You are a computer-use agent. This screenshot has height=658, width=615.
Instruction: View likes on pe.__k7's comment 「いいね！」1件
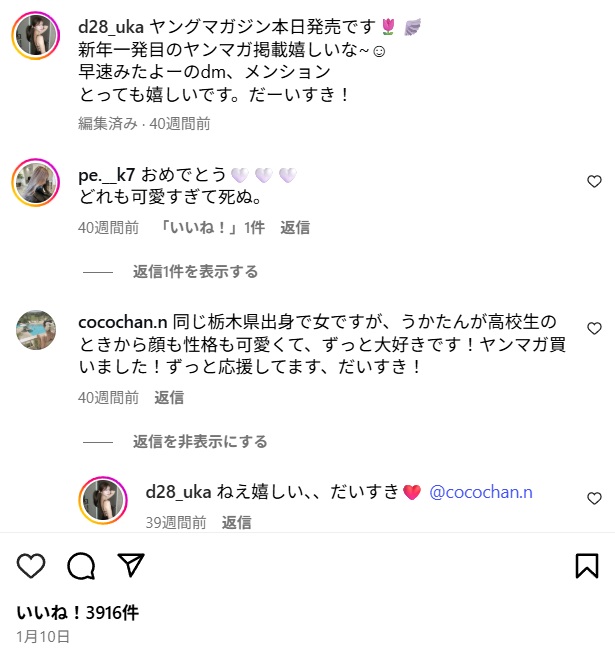[212, 227]
